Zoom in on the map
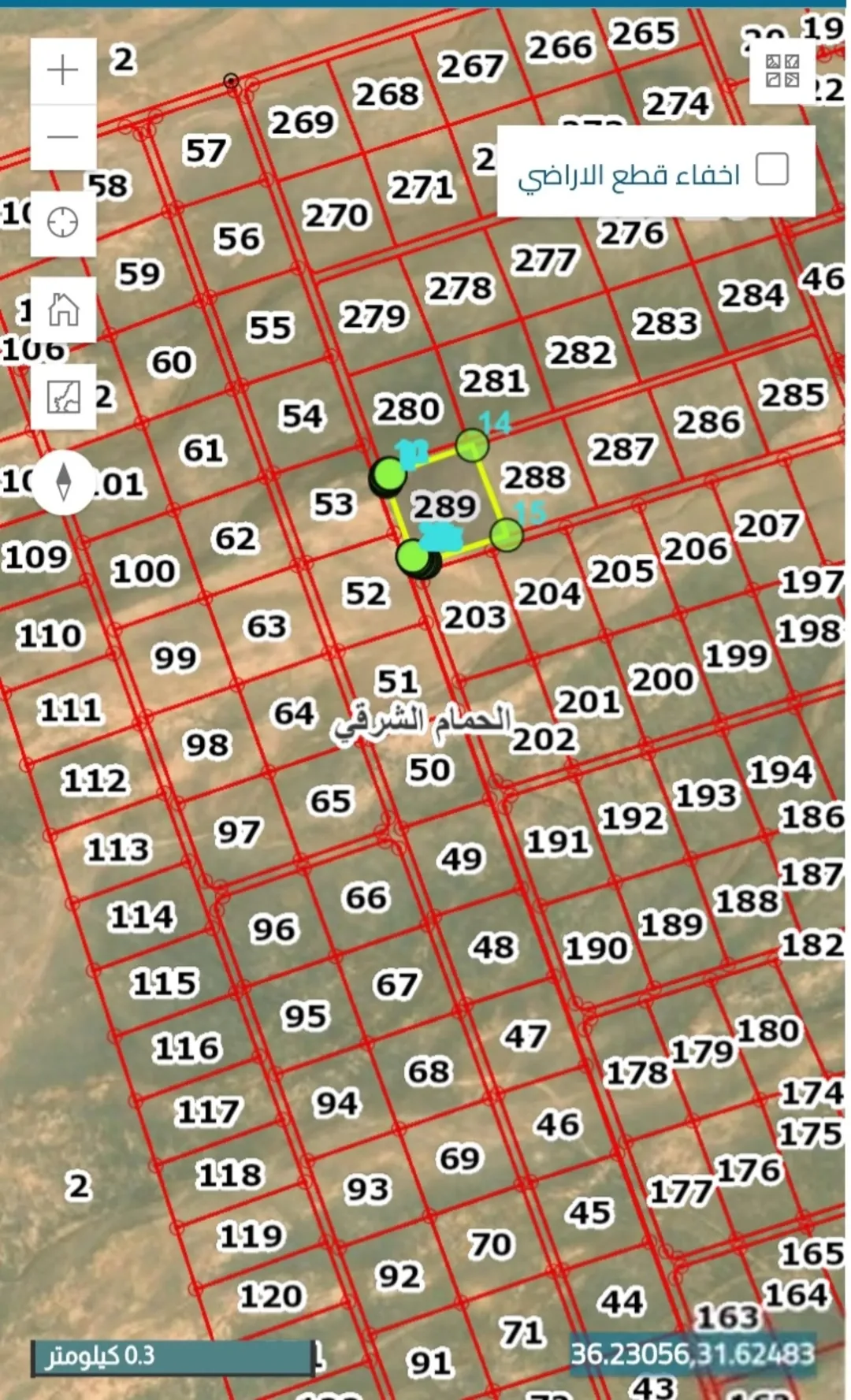Viewport: 851px width, 1400px height. 63,70
